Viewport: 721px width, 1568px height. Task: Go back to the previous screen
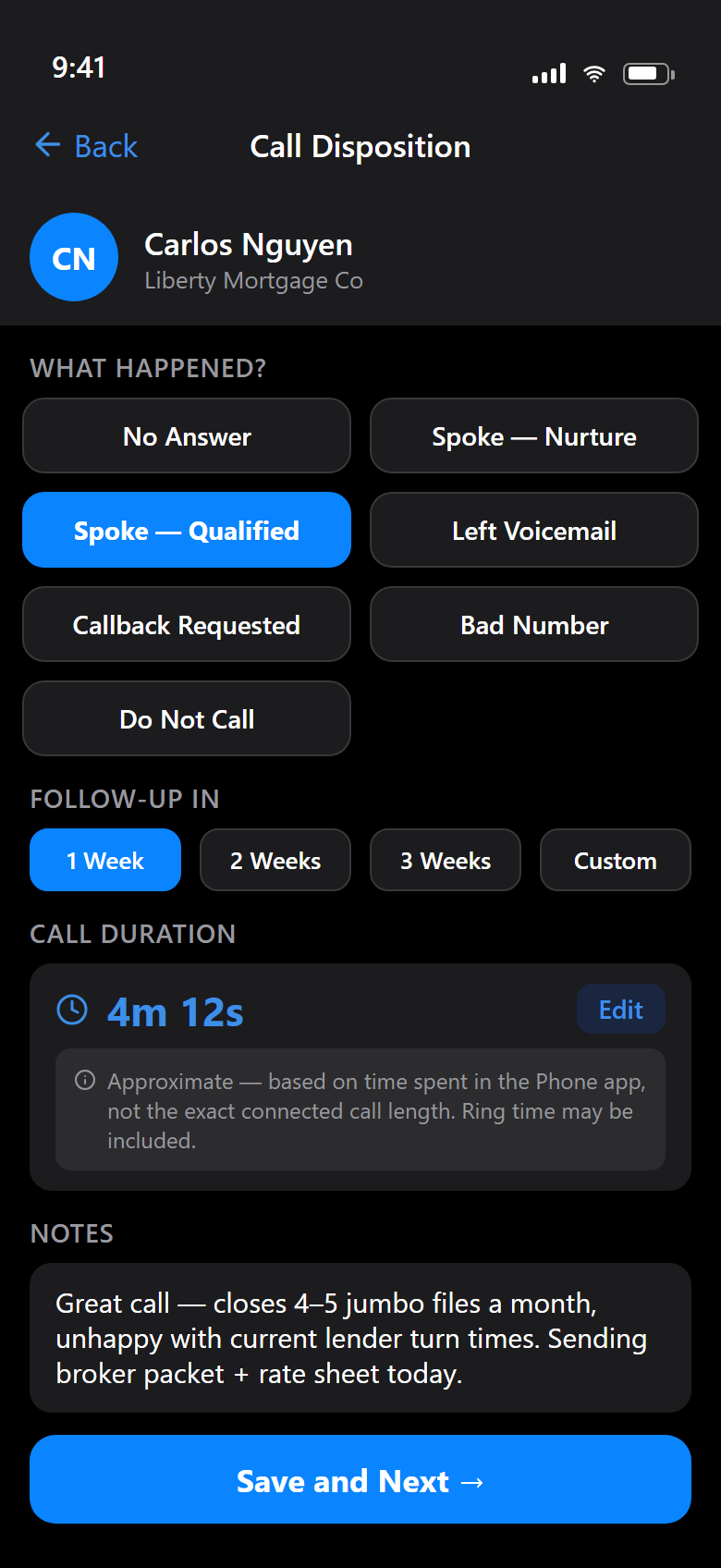[x=86, y=146]
